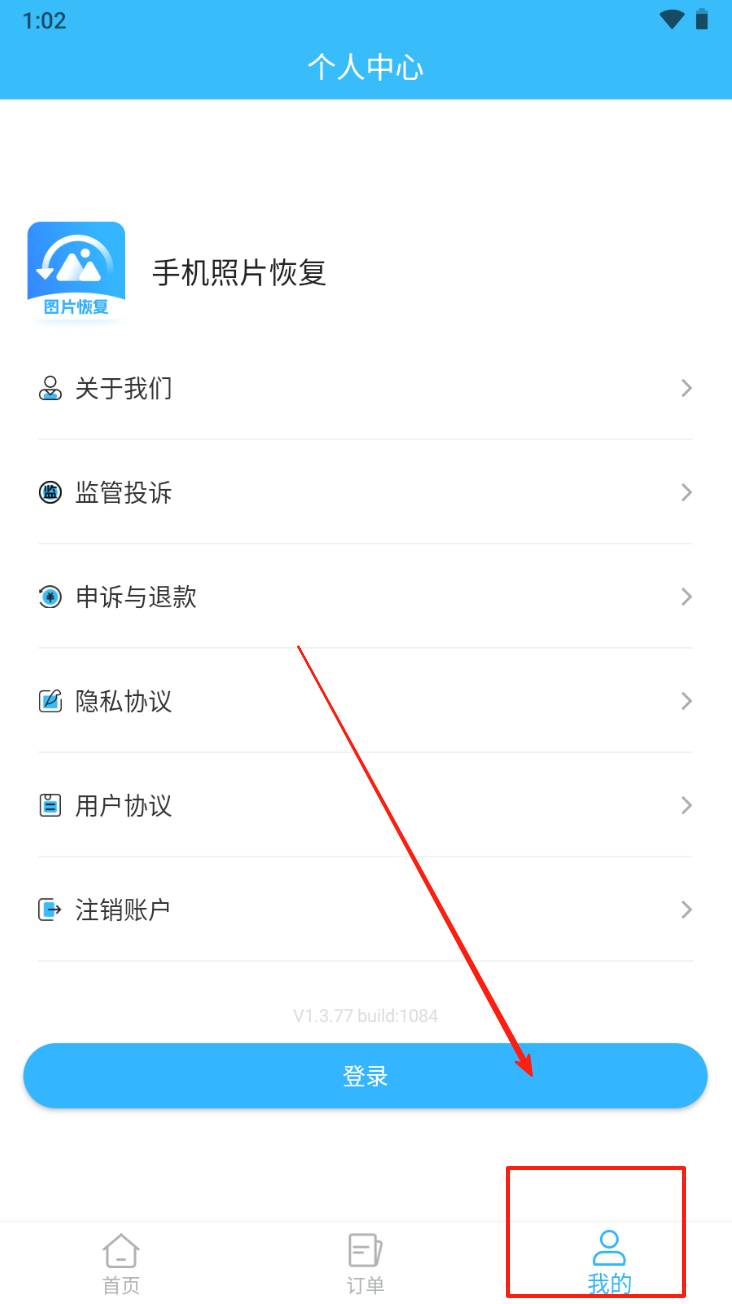
Task: View the 用户协议
Action: 366,805
